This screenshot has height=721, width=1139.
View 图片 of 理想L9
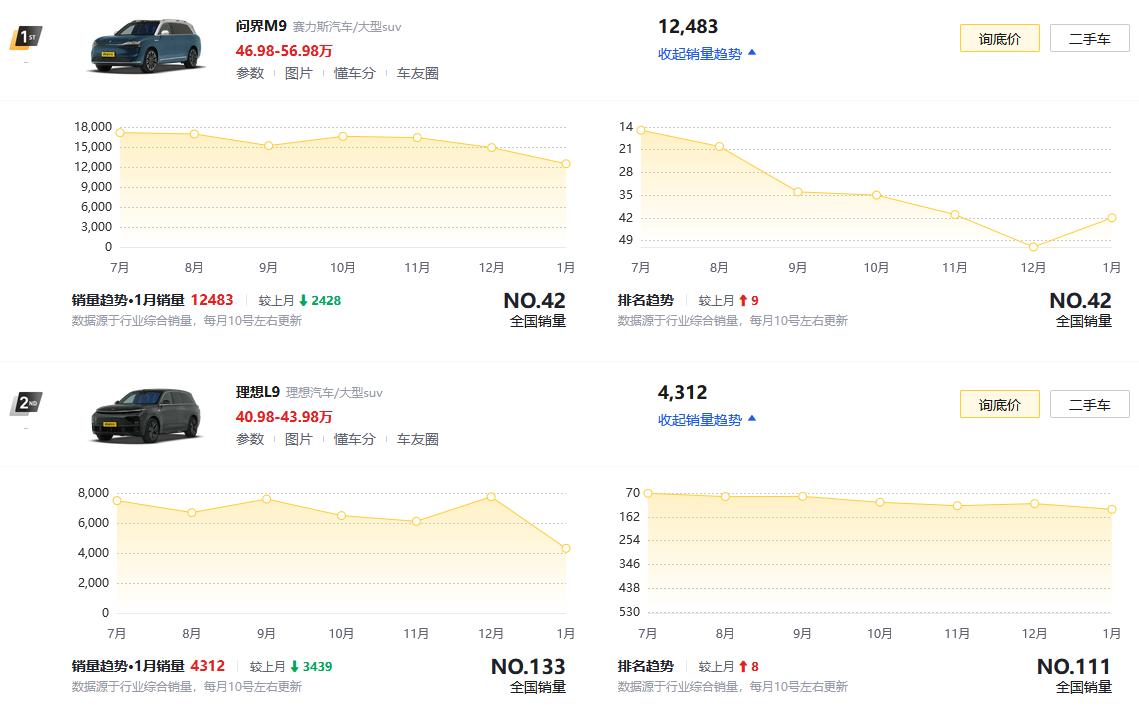point(298,439)
